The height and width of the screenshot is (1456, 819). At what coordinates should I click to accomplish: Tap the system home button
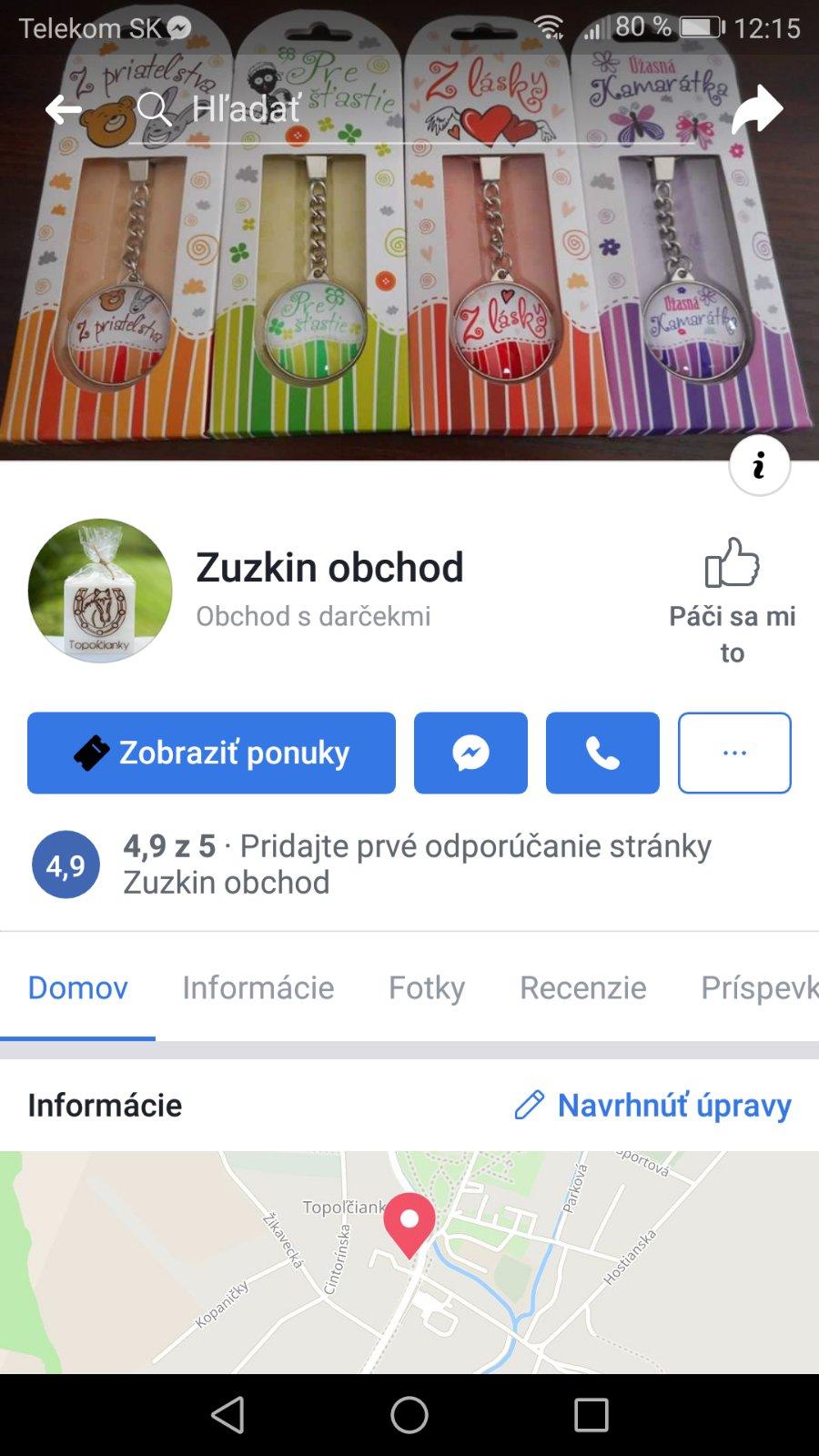pos(409,1415)
